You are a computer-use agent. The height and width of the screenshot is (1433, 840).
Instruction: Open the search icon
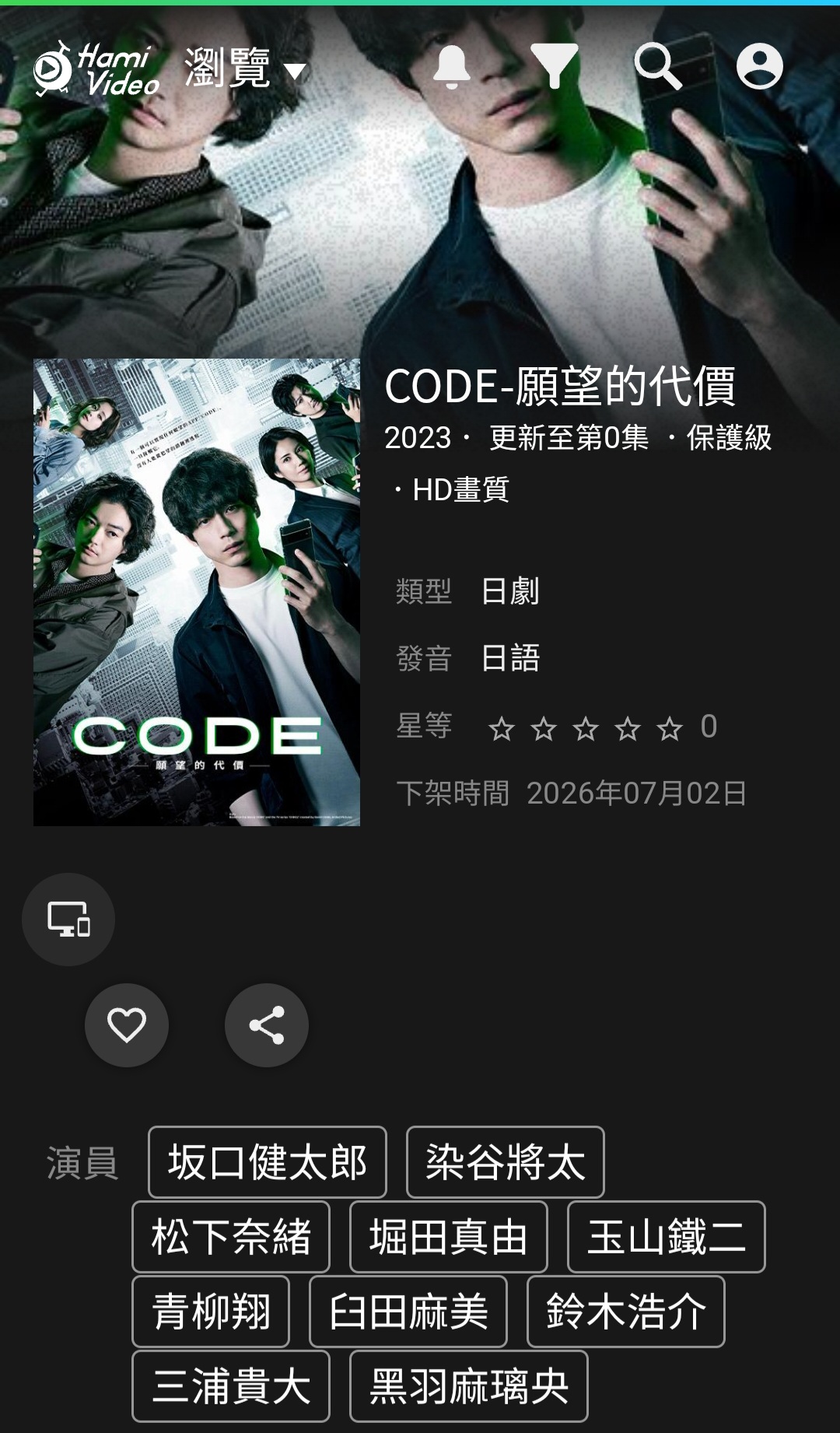[x=657, y=67]
